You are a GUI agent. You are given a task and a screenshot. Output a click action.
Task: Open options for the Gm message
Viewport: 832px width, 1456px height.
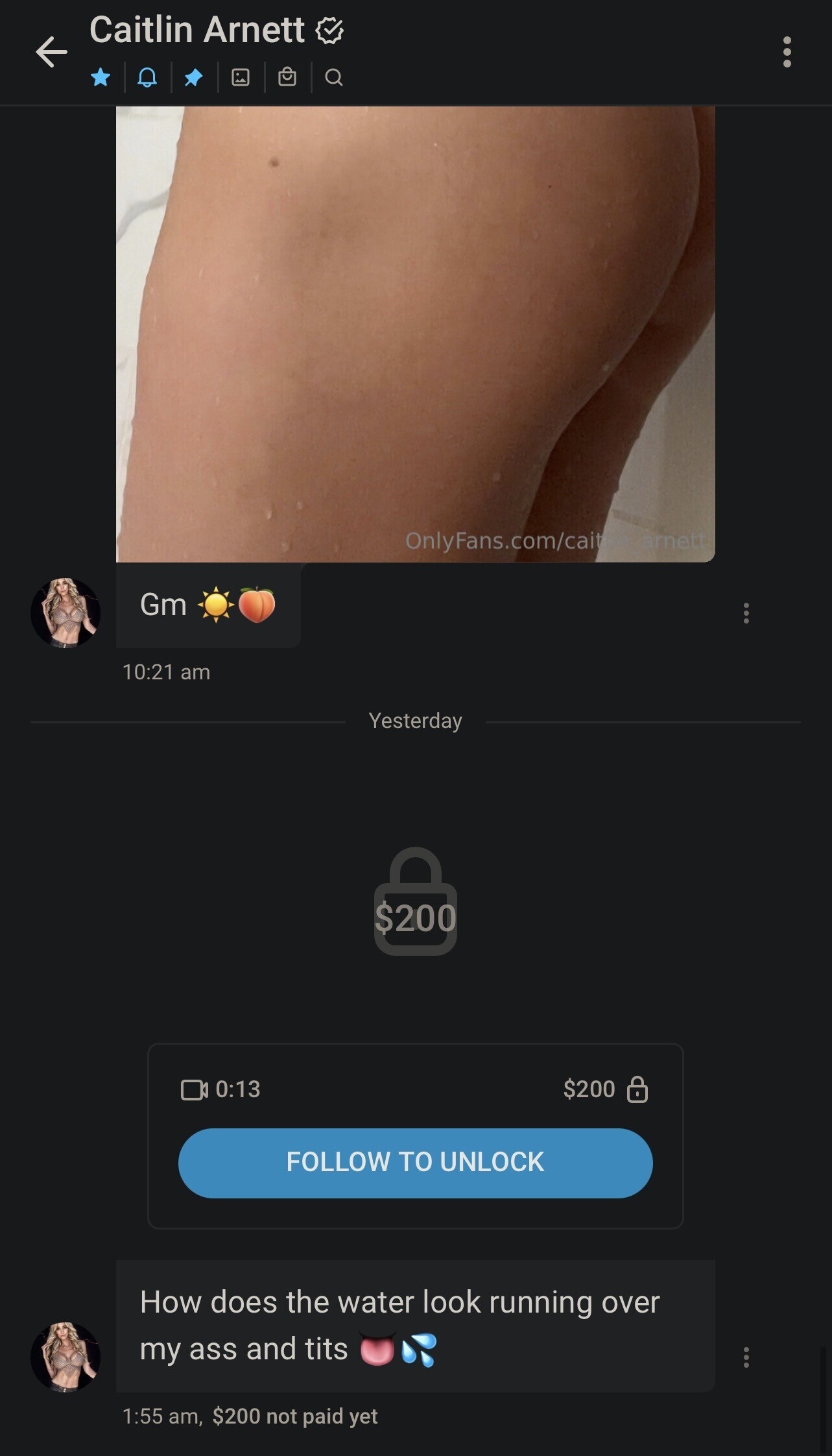pos(746,613)
